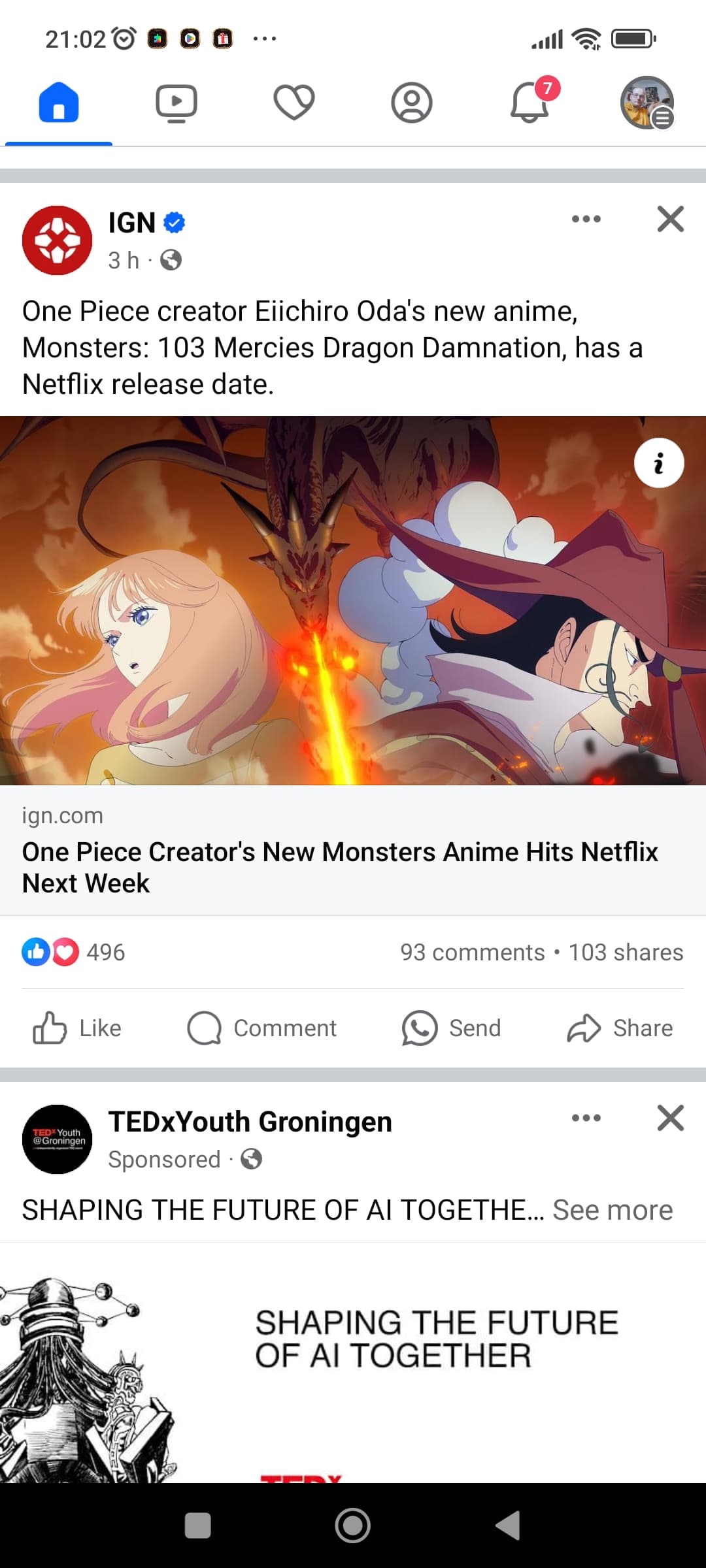Go to the system home screen

point(353,1526)
